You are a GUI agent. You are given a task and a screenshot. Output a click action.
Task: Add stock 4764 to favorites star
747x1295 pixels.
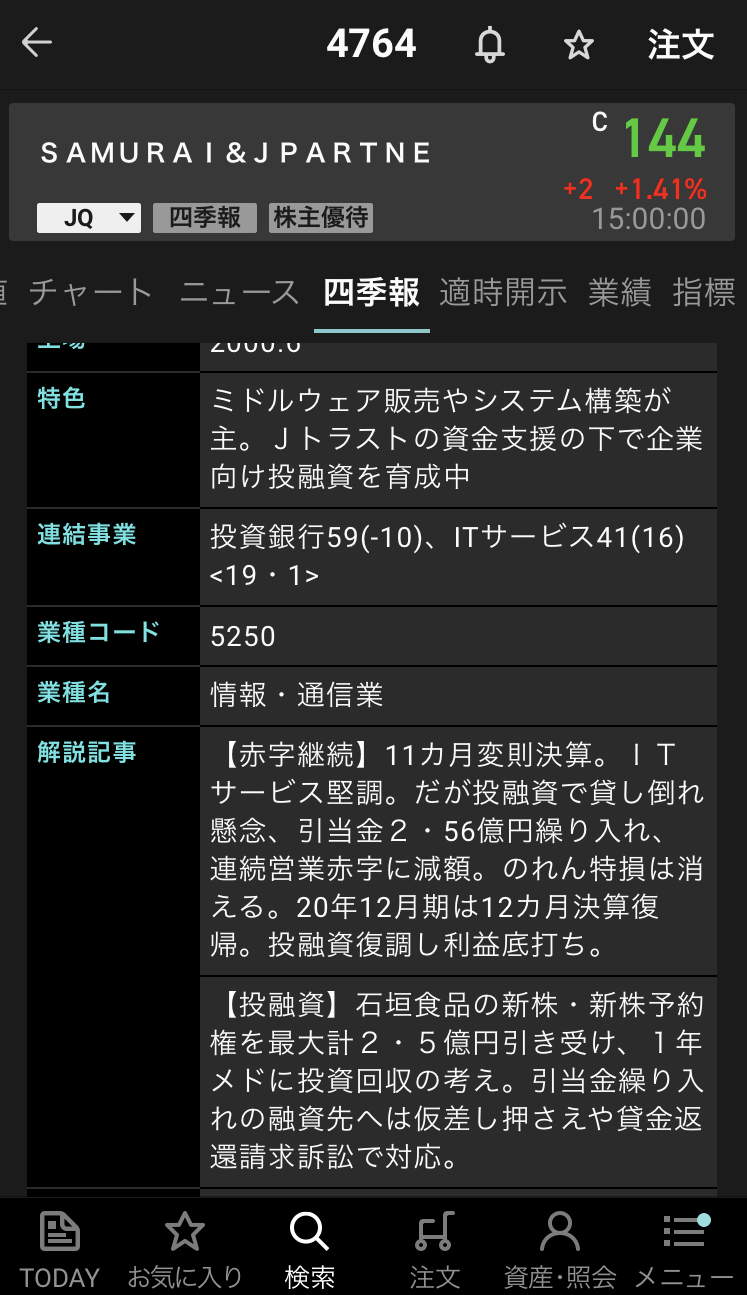pos(578,45)
